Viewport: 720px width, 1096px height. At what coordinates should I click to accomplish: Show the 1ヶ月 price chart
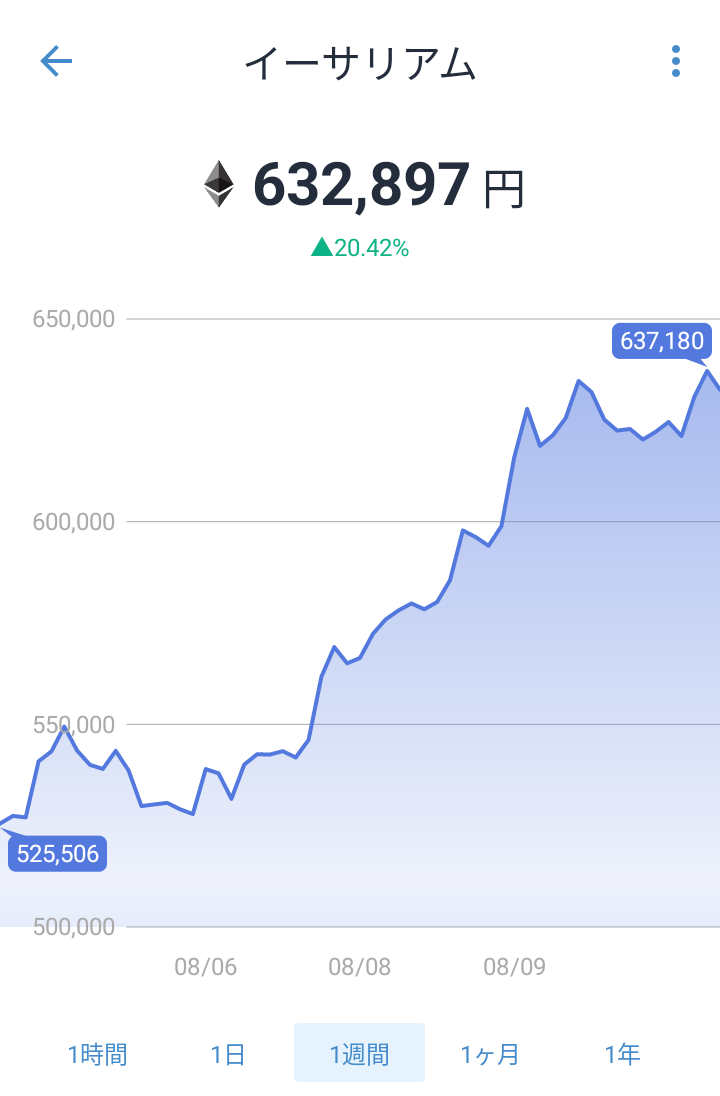[490, 1053]
